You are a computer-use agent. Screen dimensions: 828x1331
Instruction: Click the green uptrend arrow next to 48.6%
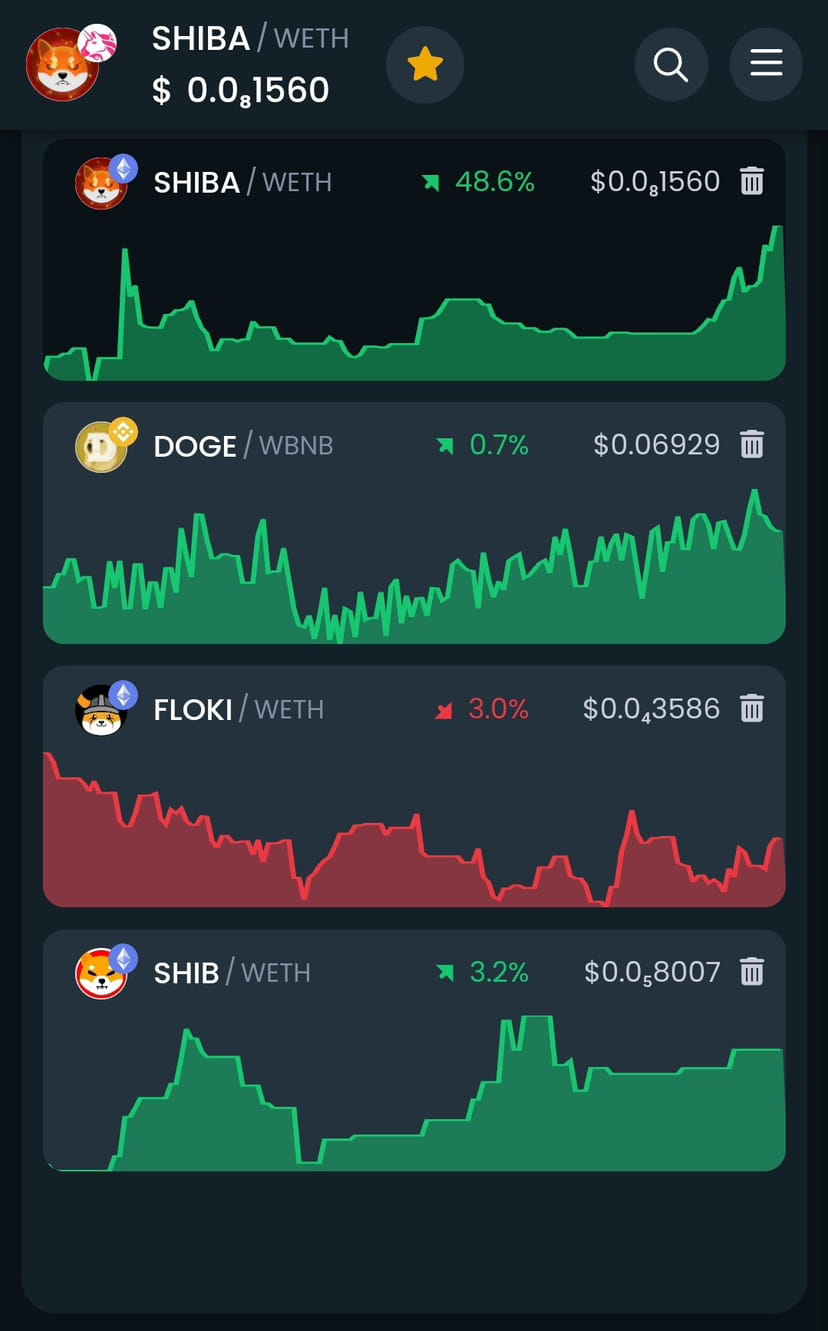click(432, 182)
